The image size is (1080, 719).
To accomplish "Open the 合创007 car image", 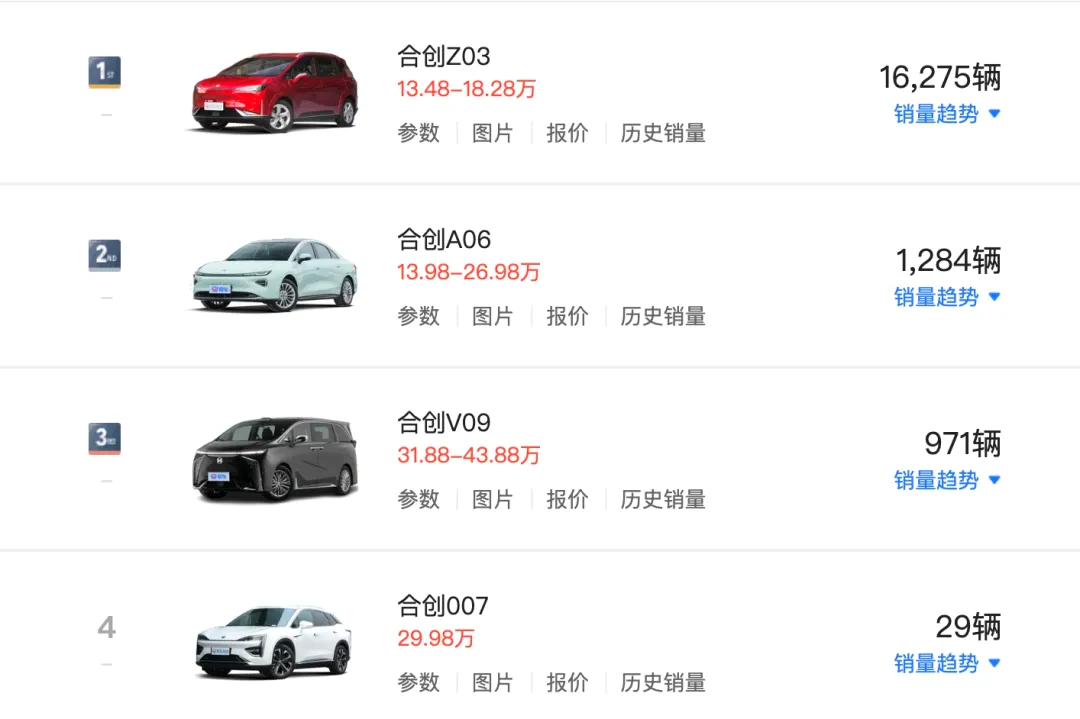I will [x=274, y=641].
